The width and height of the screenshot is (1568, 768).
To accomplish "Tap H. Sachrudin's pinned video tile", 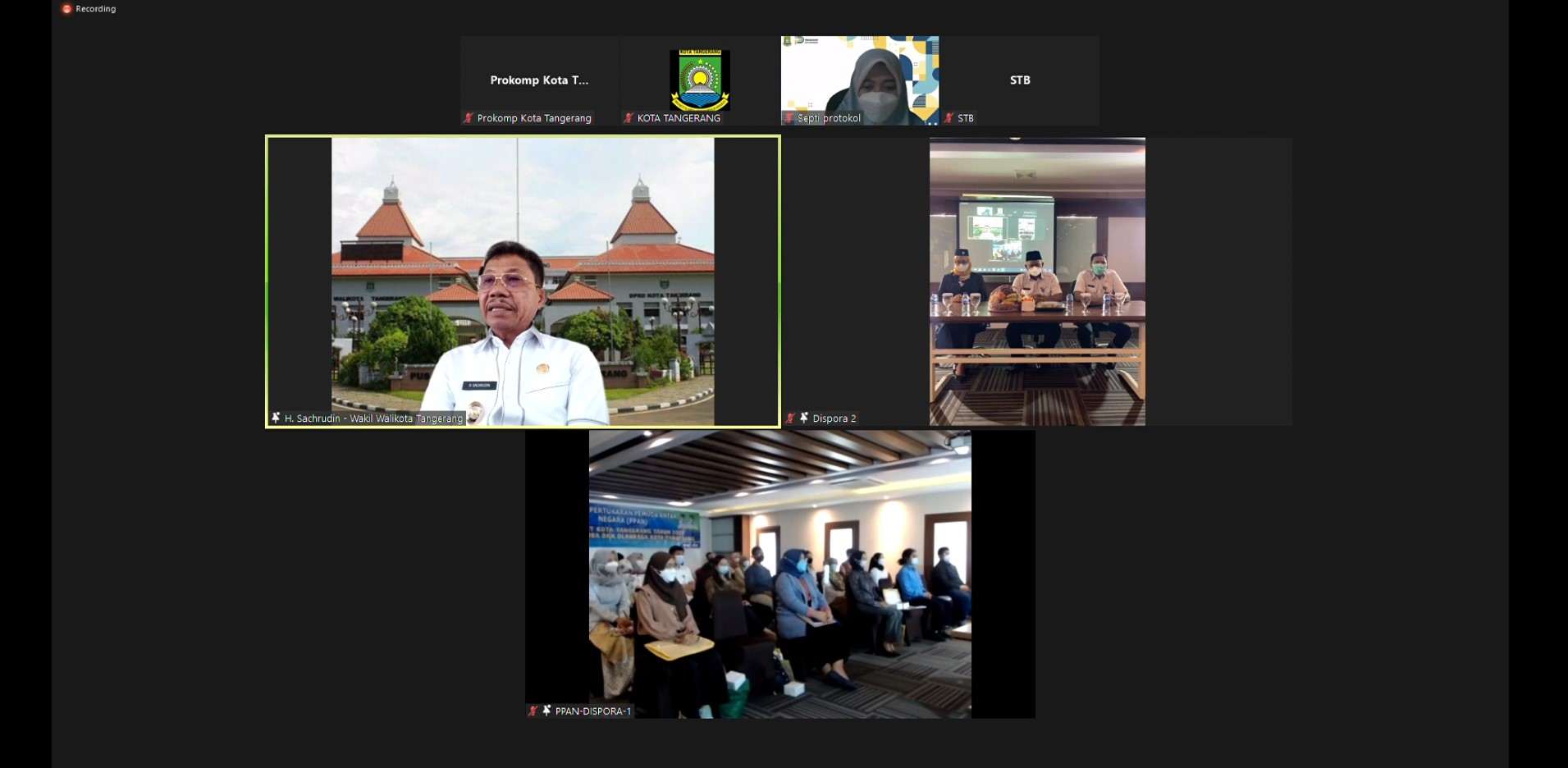I will (523, 281).
